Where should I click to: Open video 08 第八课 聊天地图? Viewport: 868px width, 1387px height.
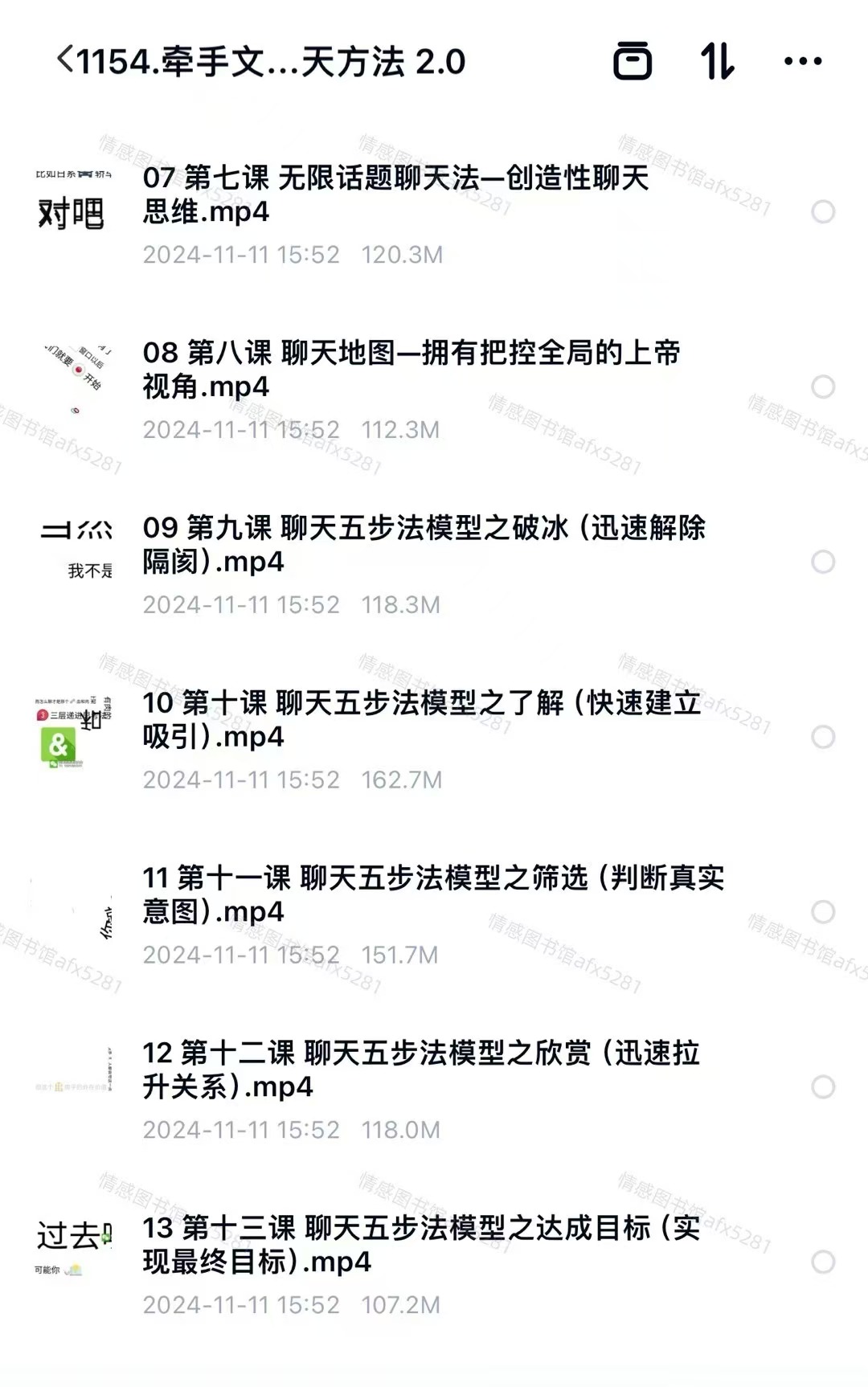click(411, 370)
